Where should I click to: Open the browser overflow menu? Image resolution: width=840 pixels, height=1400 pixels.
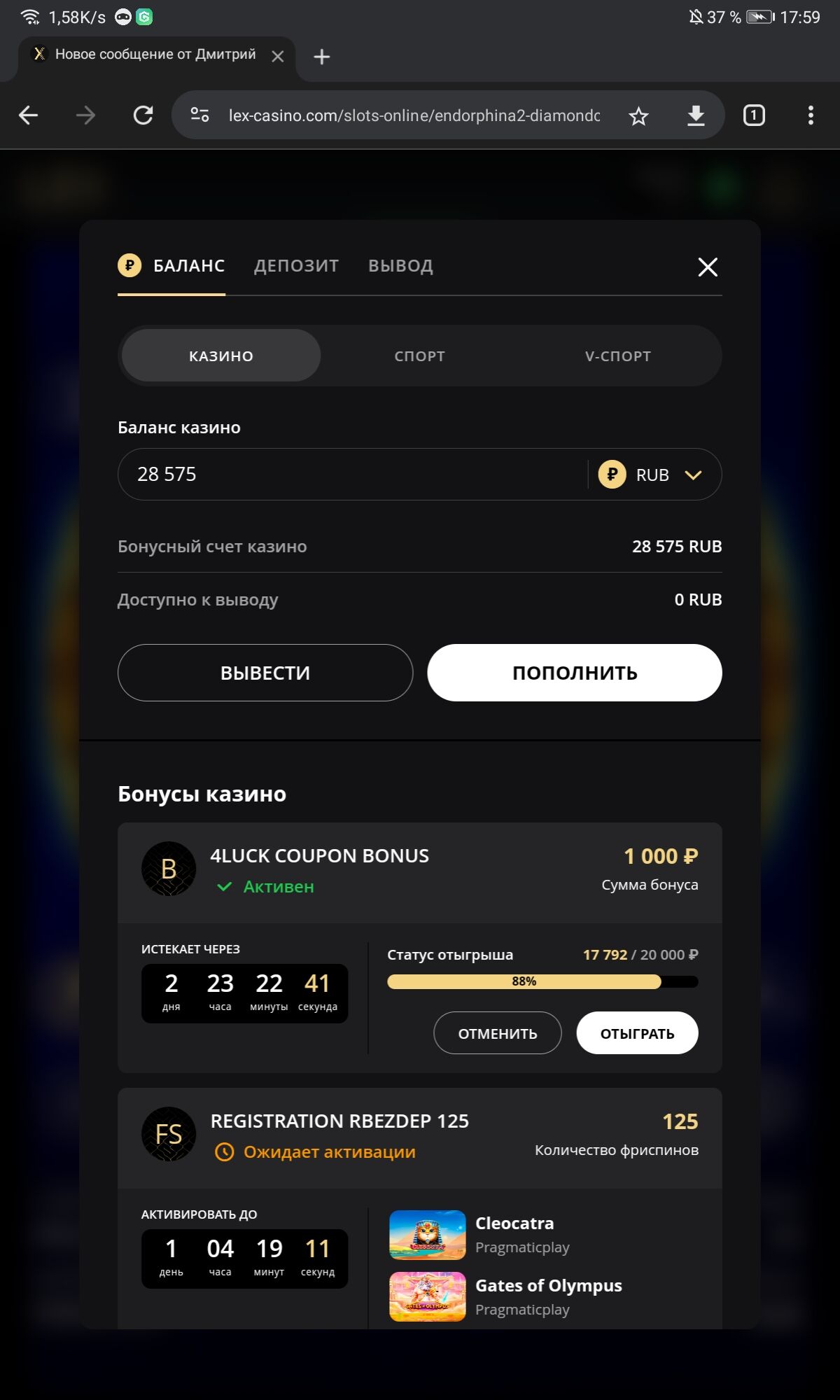click(x=811, y=115)
